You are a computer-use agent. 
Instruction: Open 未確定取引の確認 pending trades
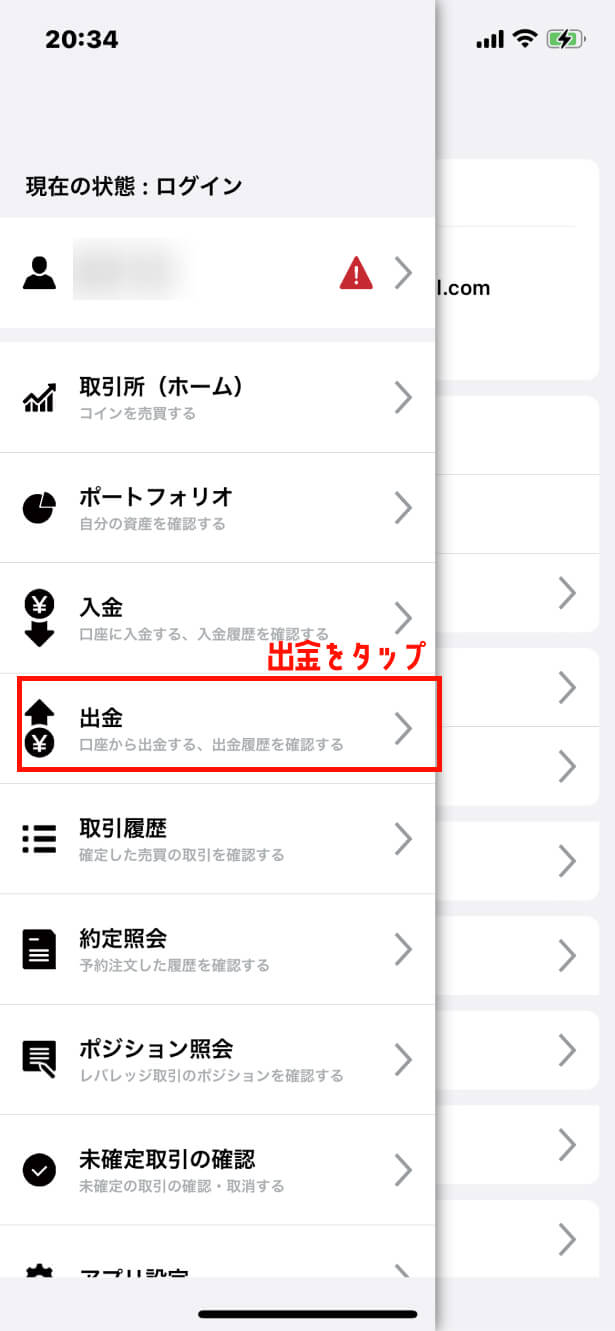217,1169
